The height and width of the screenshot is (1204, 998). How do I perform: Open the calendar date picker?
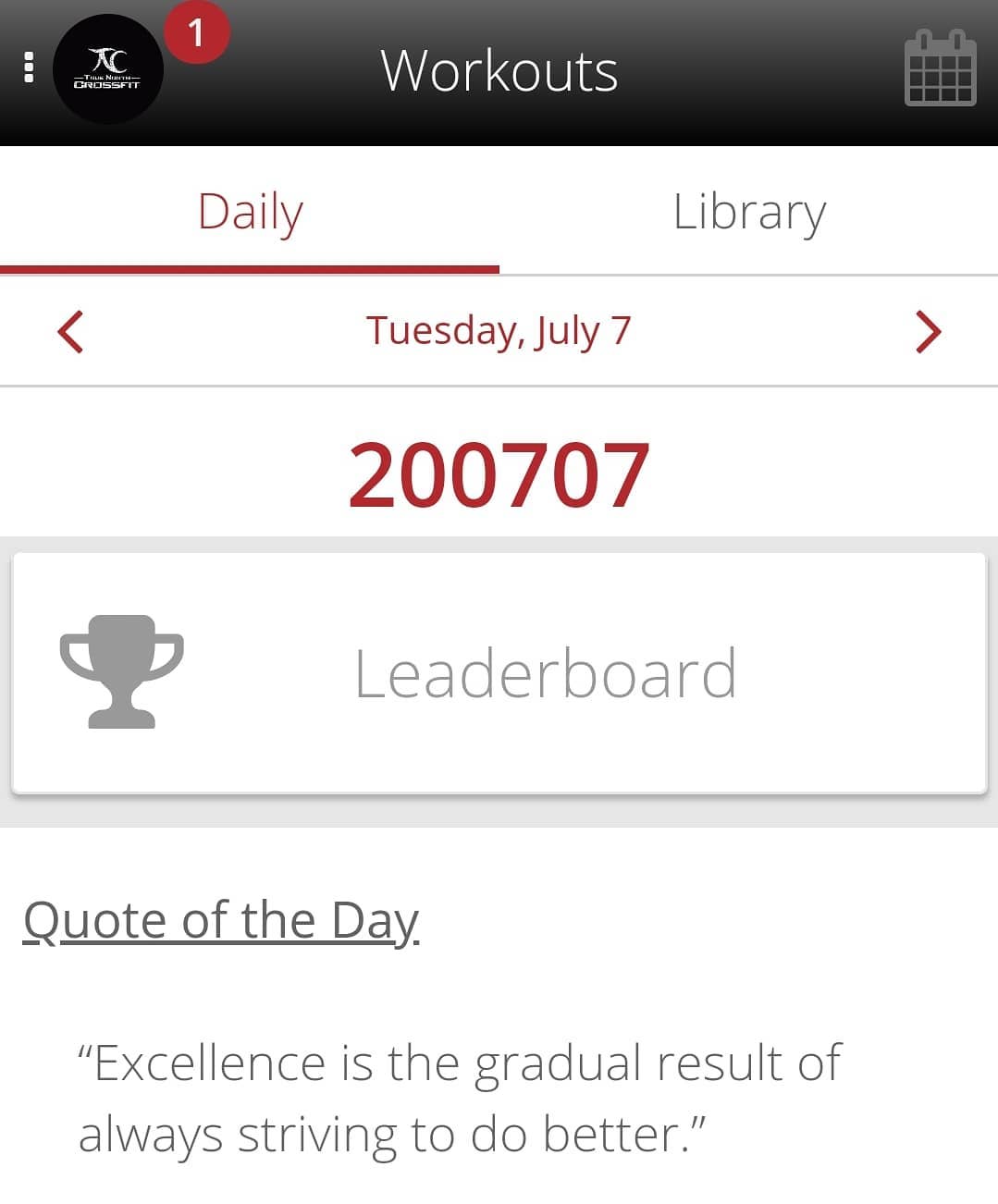[x=939, y=69]
